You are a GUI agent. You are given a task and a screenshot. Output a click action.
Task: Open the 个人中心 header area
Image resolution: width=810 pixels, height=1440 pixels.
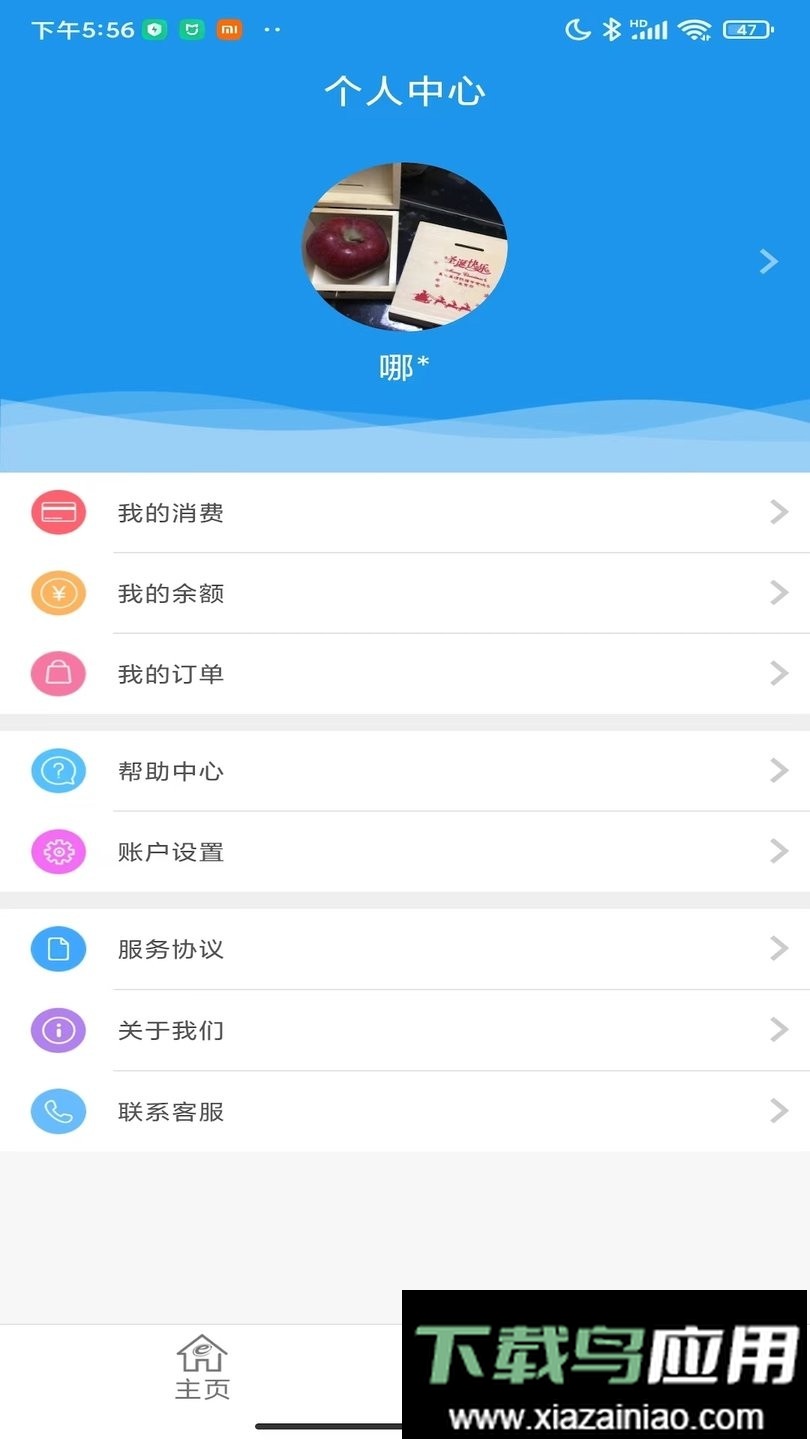point(405,91)
